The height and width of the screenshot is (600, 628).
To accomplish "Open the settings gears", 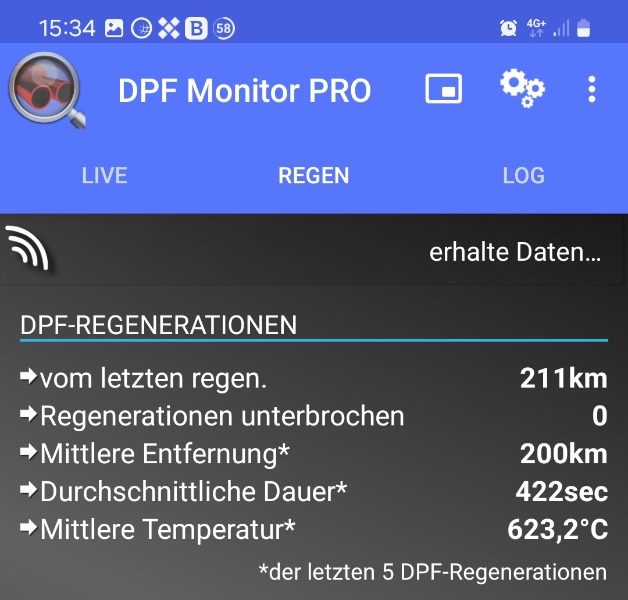I will click(521, 89).
